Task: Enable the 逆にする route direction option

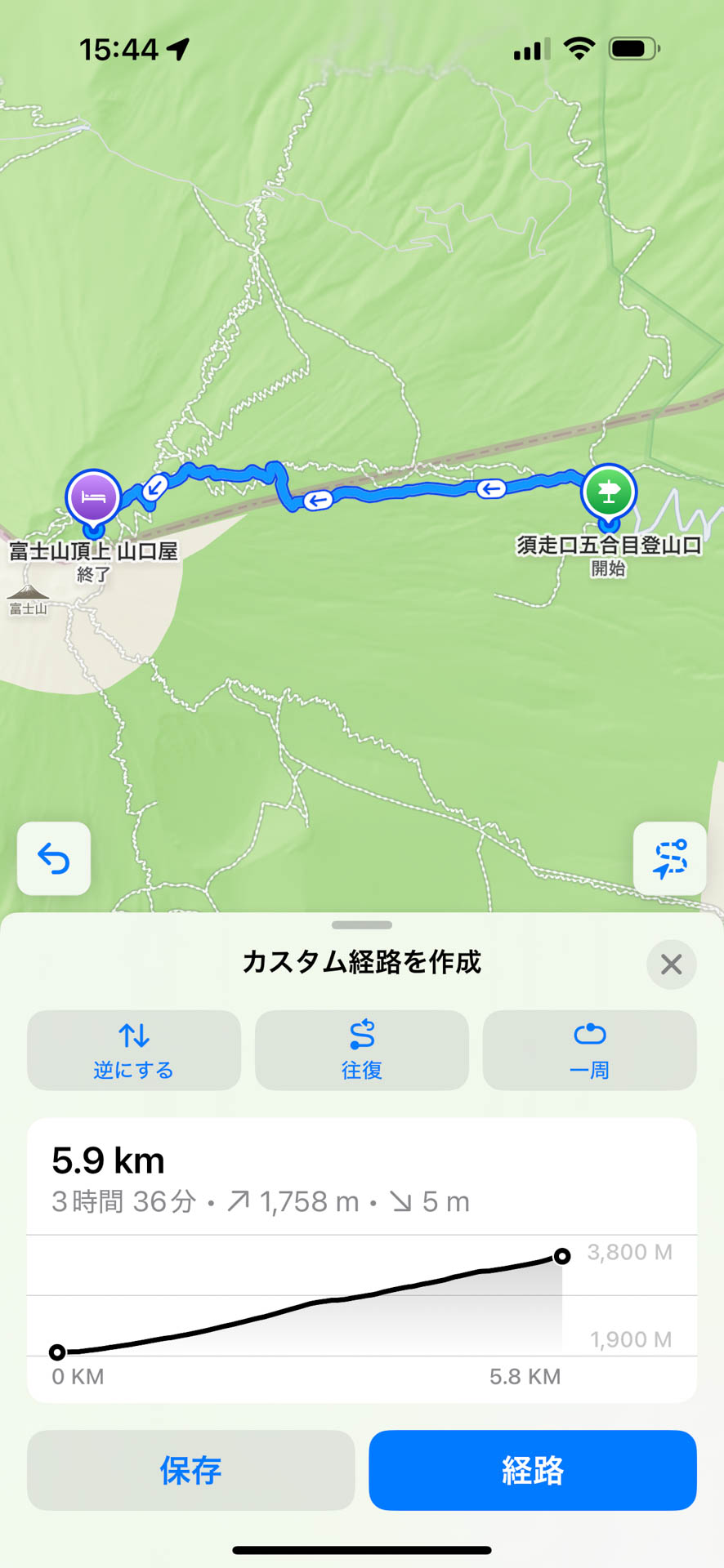Action: 133,1051
